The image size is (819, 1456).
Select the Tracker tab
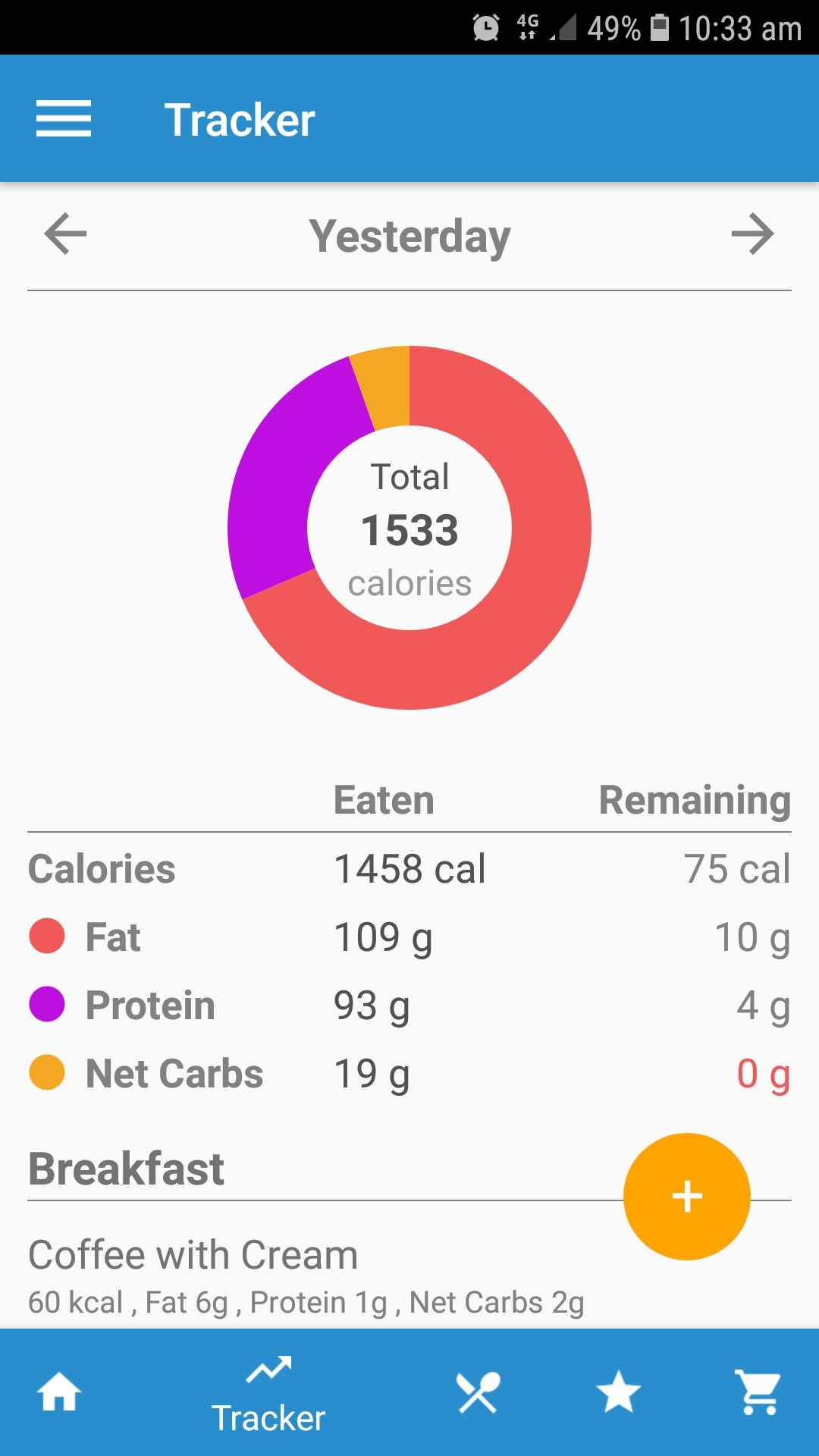[268, 1394]
